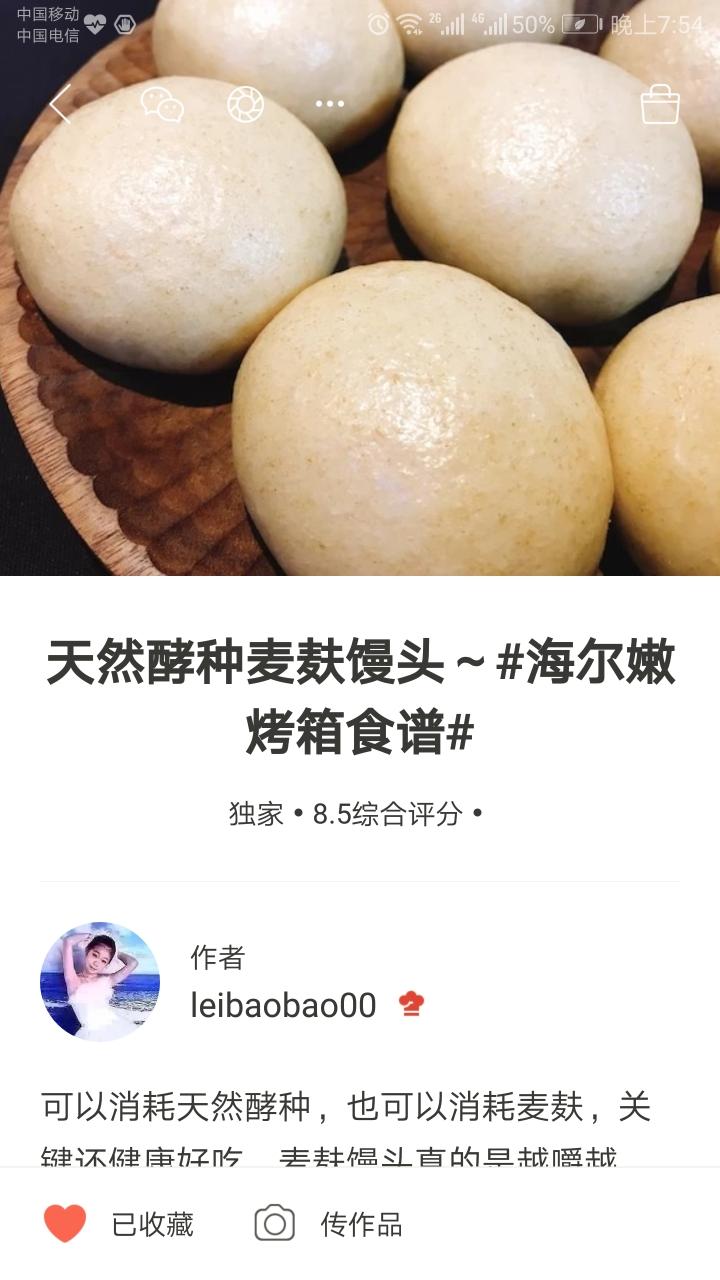Tap the shopping bag icon at top right

pyautogui.click(x=662, y=105)
